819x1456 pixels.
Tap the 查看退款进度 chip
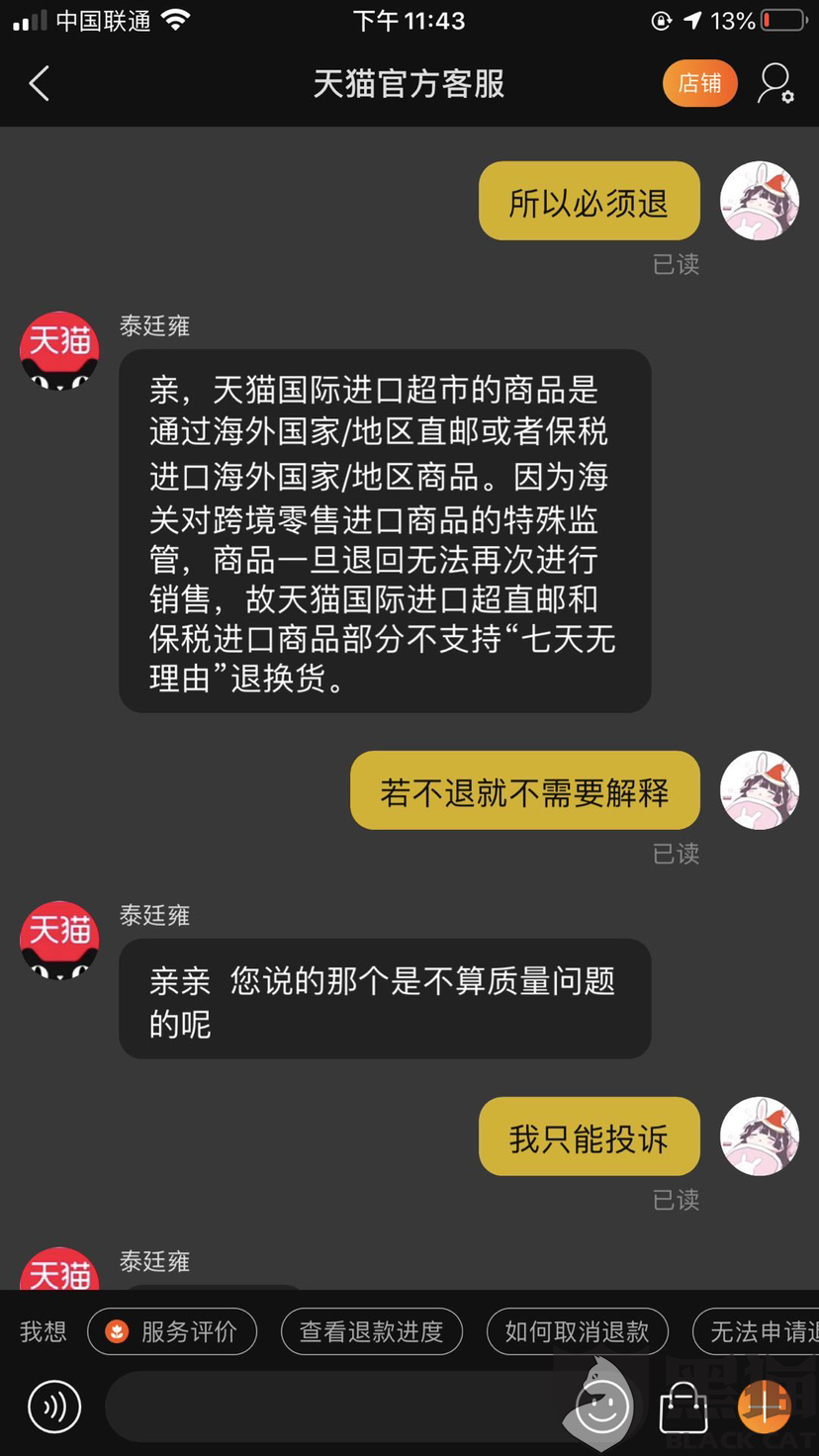coord(372,1331)
